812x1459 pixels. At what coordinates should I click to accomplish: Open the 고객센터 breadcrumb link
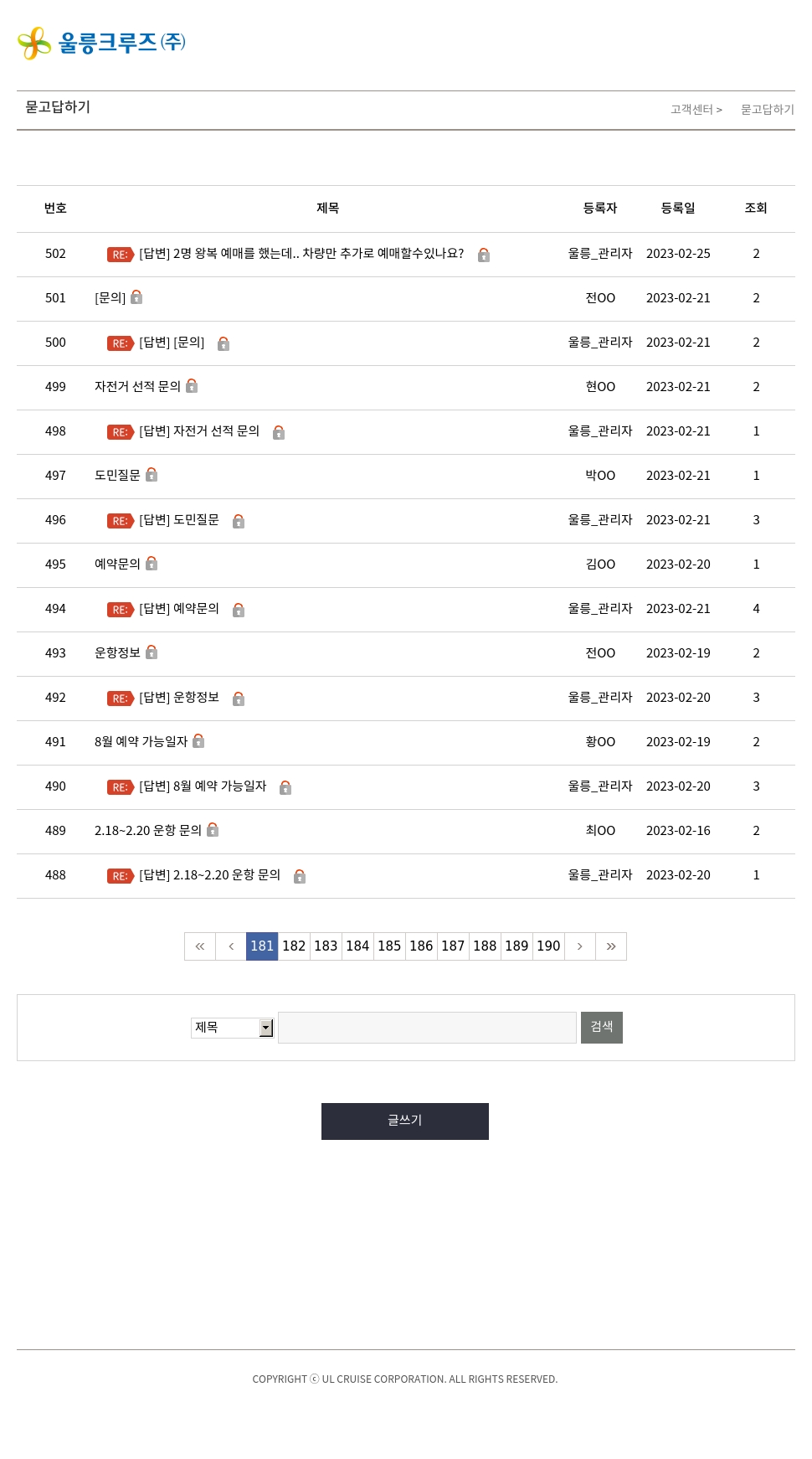[692, 110]
